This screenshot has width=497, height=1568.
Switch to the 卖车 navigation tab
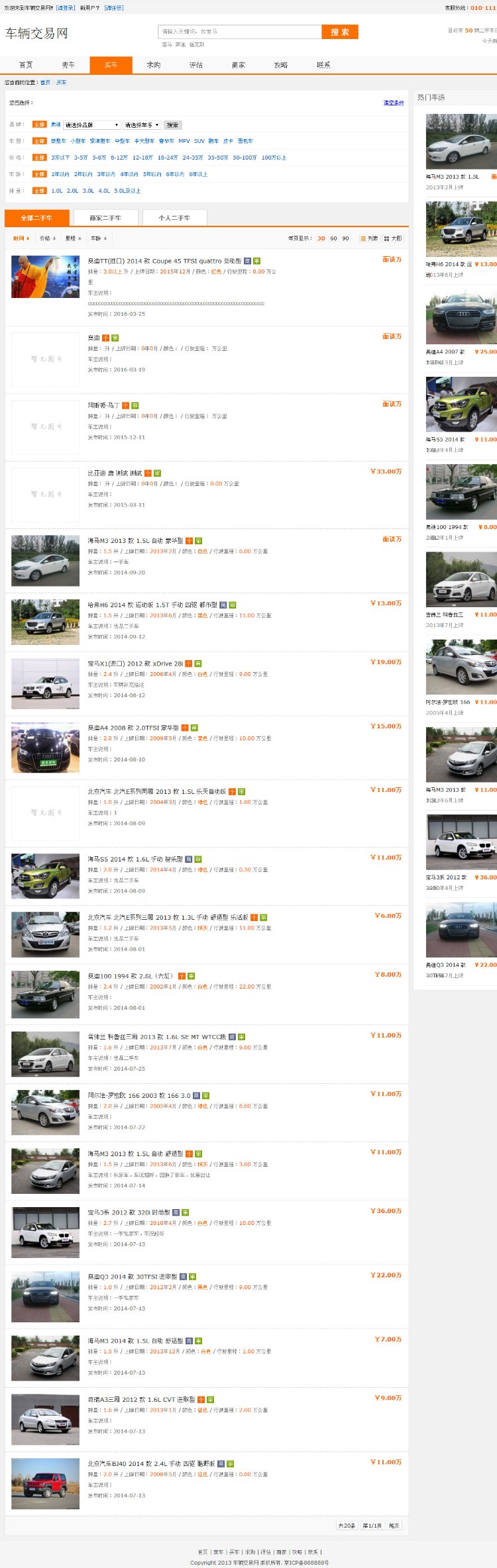(68, 65)
